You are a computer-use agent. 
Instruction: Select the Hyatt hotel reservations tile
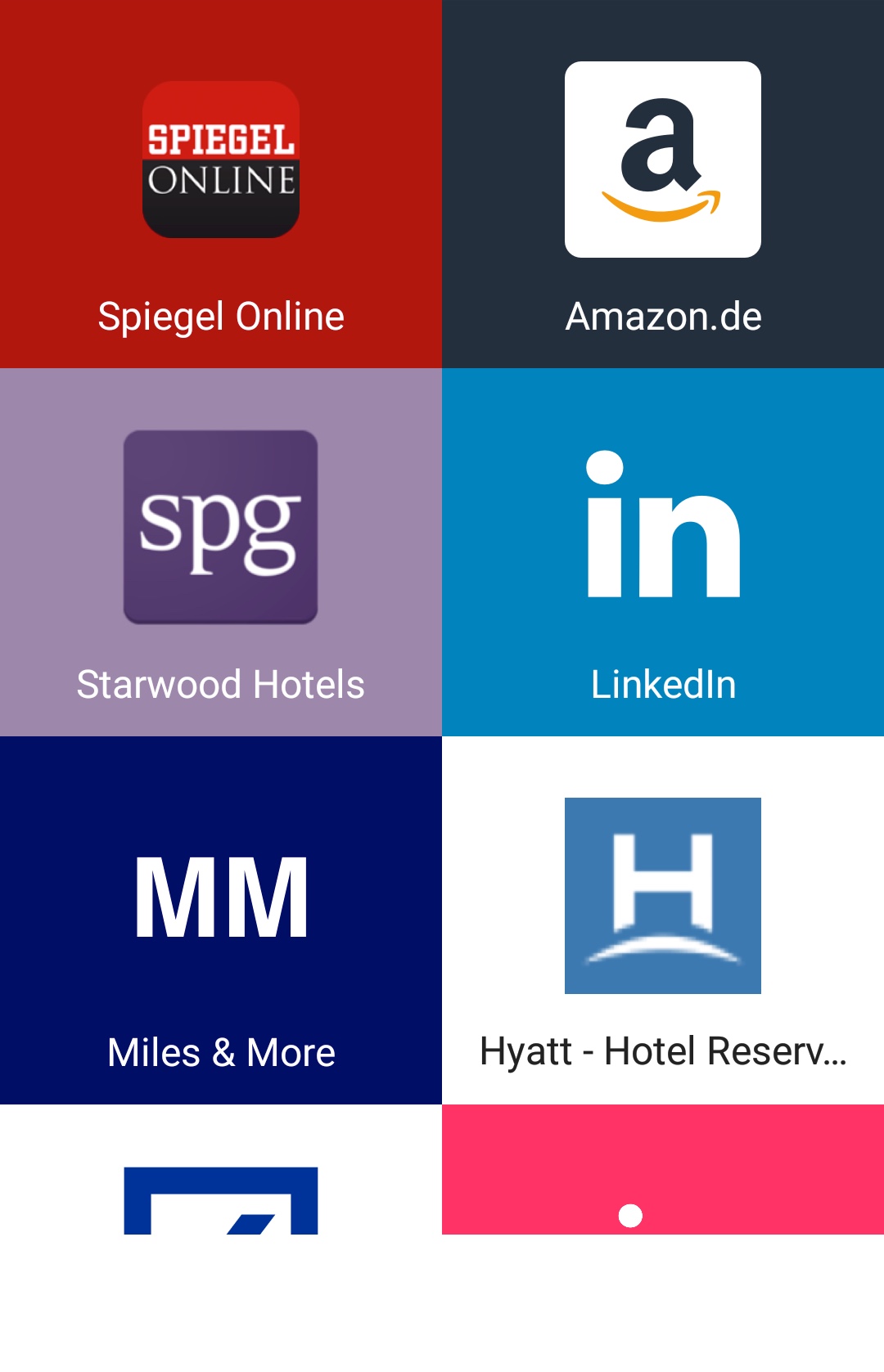(x=663, y=920)
